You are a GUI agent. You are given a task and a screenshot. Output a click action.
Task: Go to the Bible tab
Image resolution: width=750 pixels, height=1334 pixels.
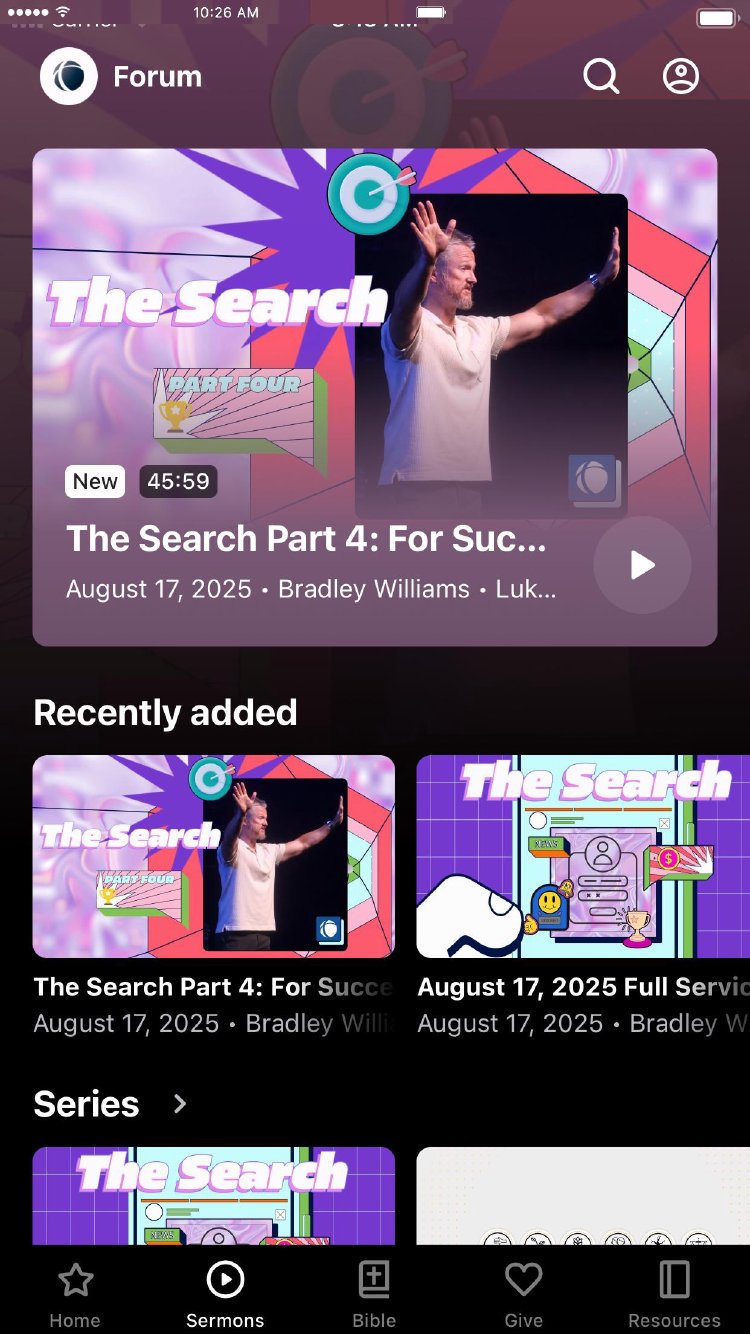[374, 1295]
